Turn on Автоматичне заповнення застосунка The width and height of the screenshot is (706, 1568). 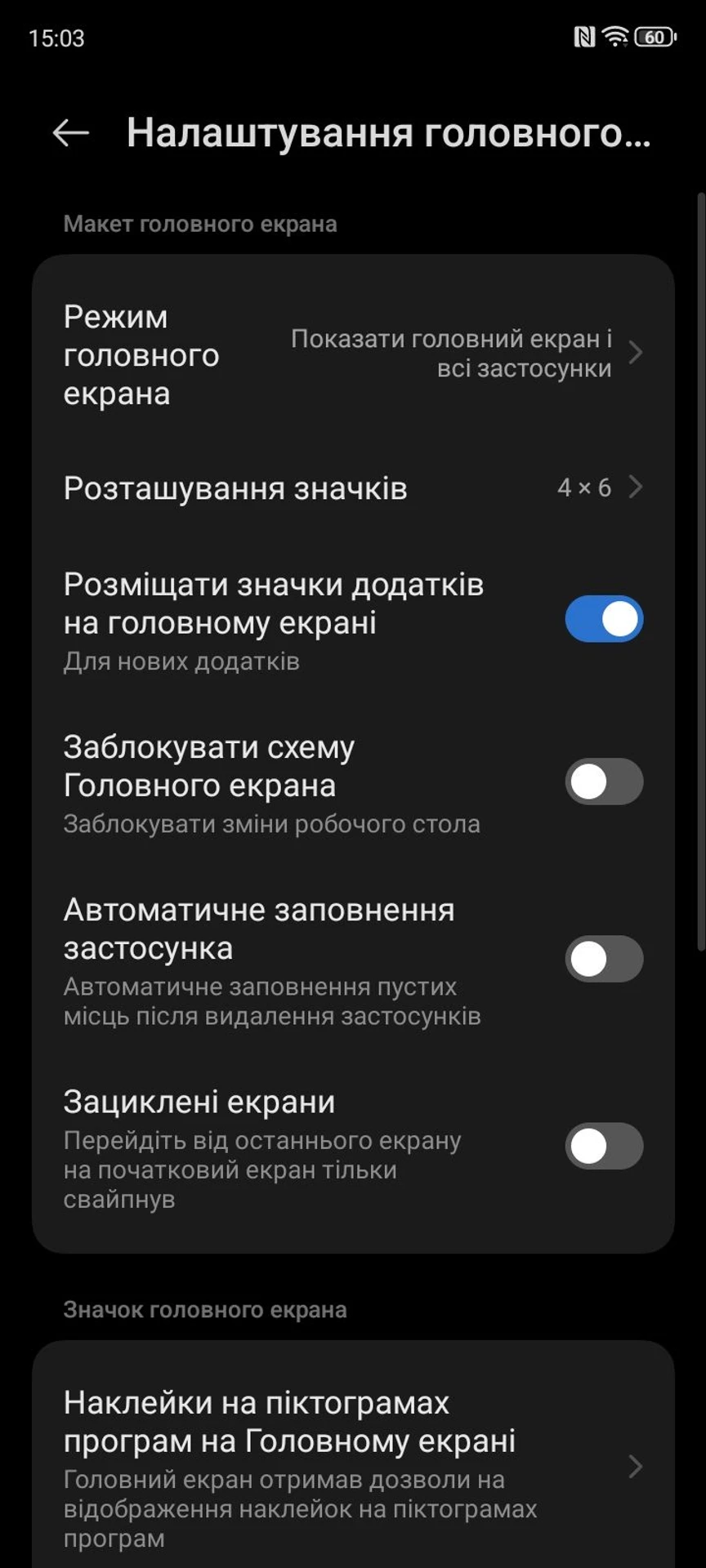(603, 959)
